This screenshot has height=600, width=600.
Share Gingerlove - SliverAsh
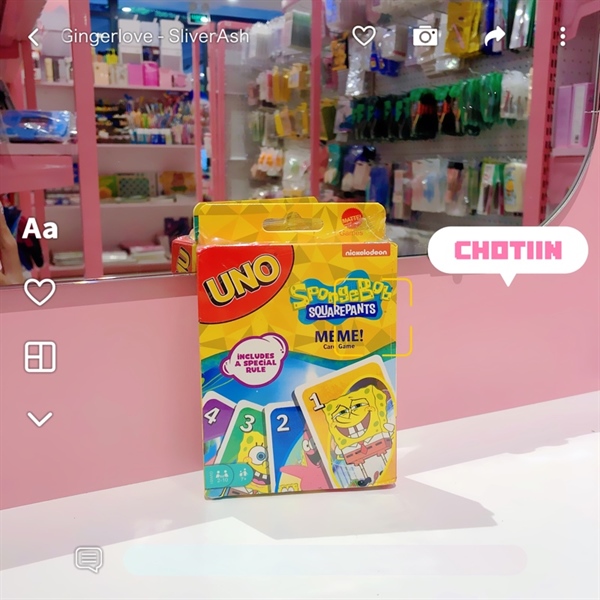tap(494, 36)
